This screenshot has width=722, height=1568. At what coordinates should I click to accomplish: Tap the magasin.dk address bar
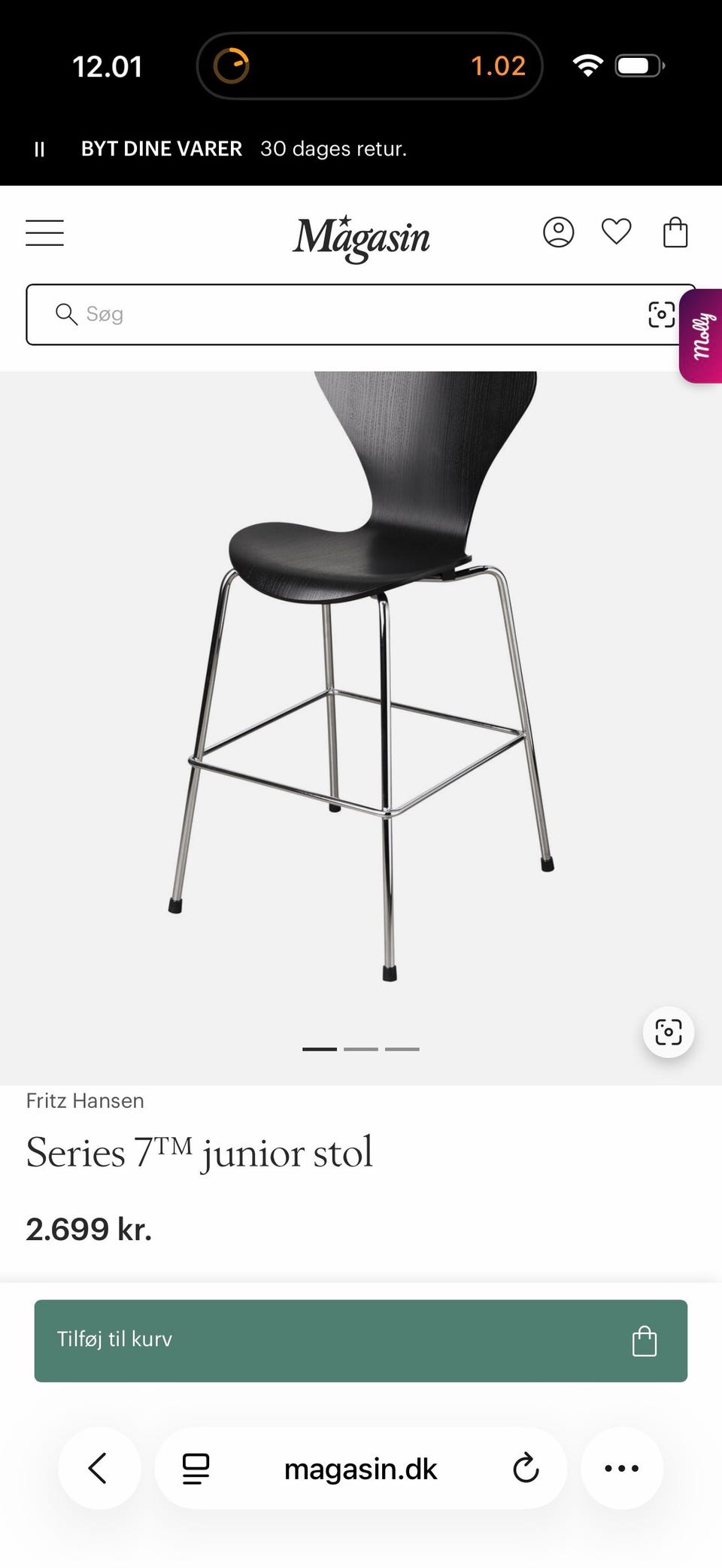(x=360, y=1469)
